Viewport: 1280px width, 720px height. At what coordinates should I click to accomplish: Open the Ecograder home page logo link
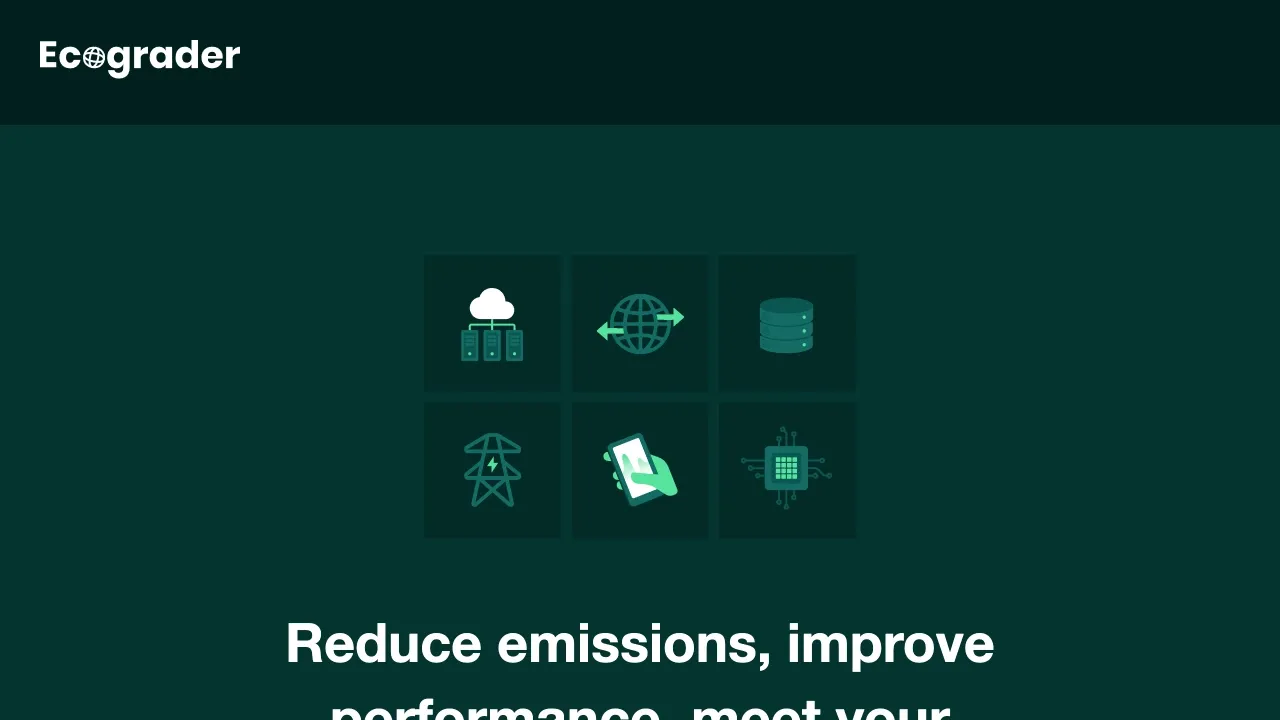pos(140,57)
